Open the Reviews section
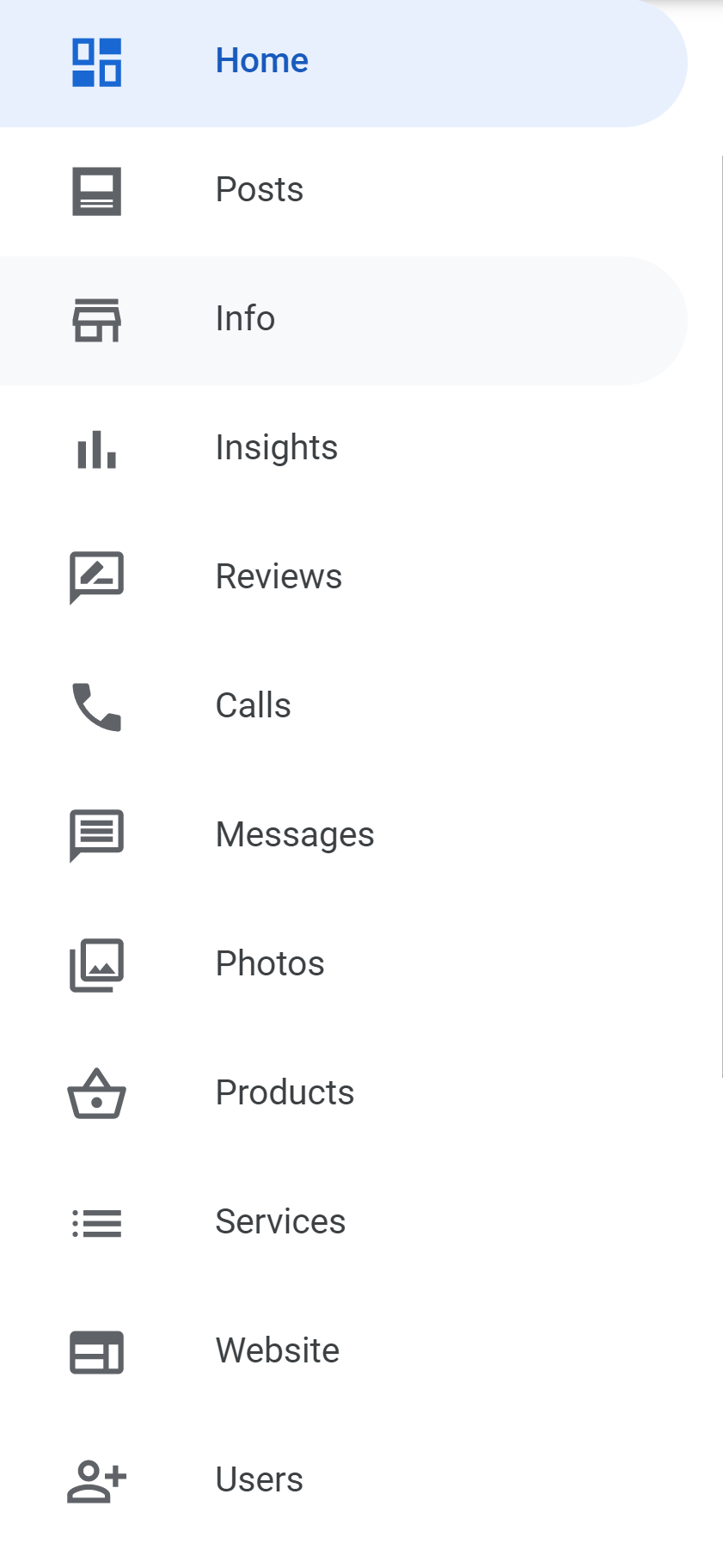 279,577
